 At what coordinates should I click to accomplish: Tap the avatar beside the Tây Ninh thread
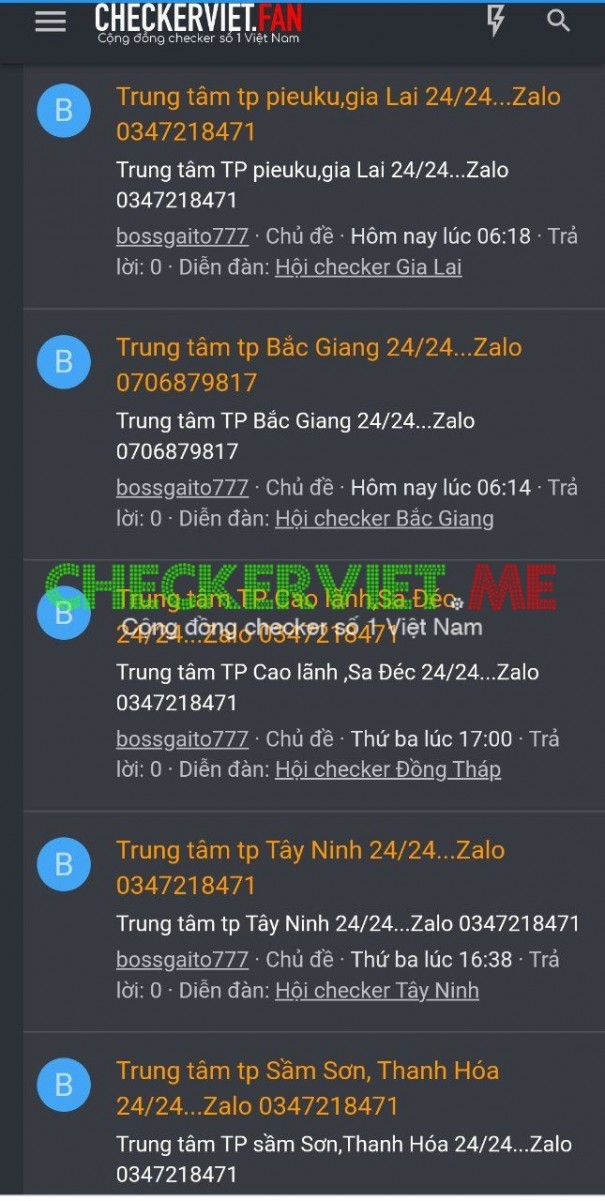point(64,864)
